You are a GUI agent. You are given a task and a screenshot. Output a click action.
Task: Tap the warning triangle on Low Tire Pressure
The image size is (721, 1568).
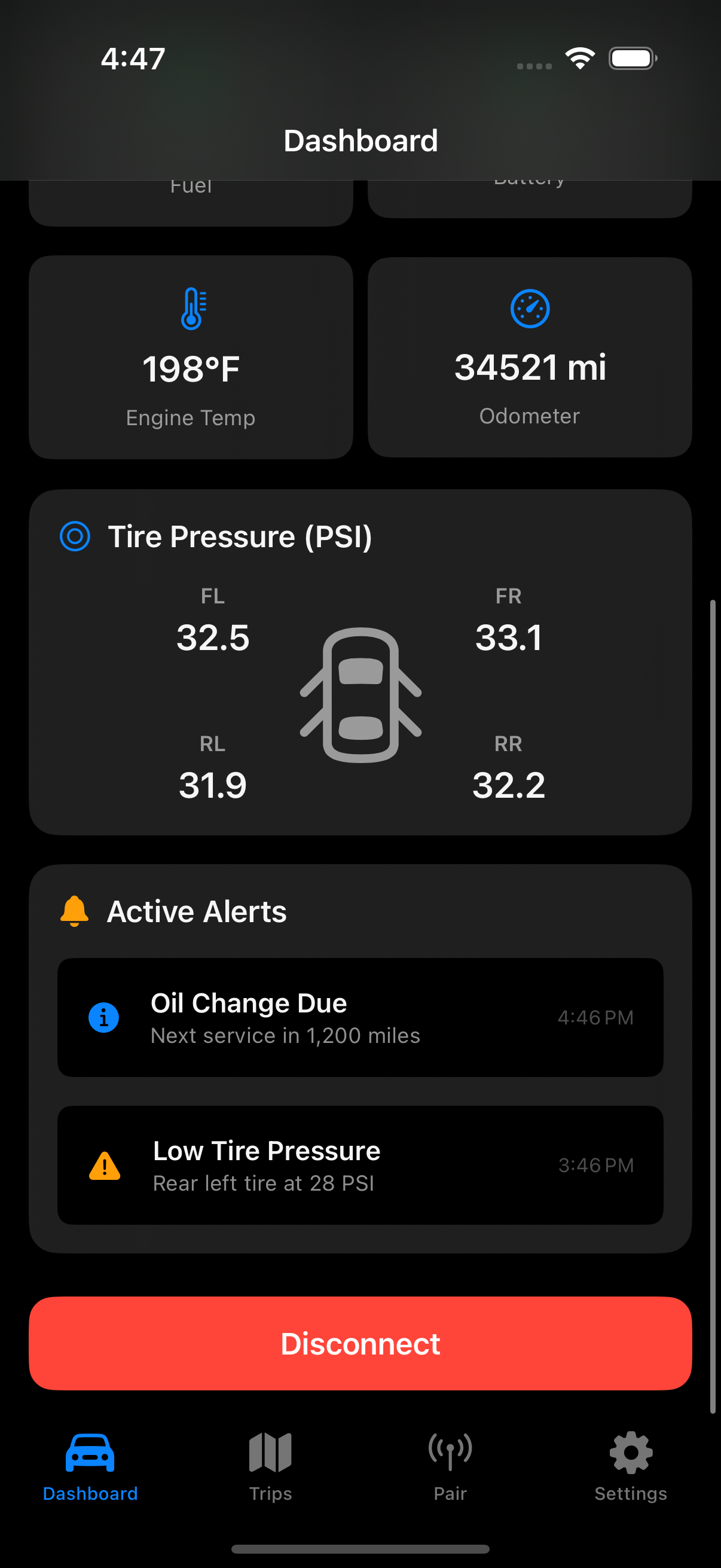[x=105, y=1166]
